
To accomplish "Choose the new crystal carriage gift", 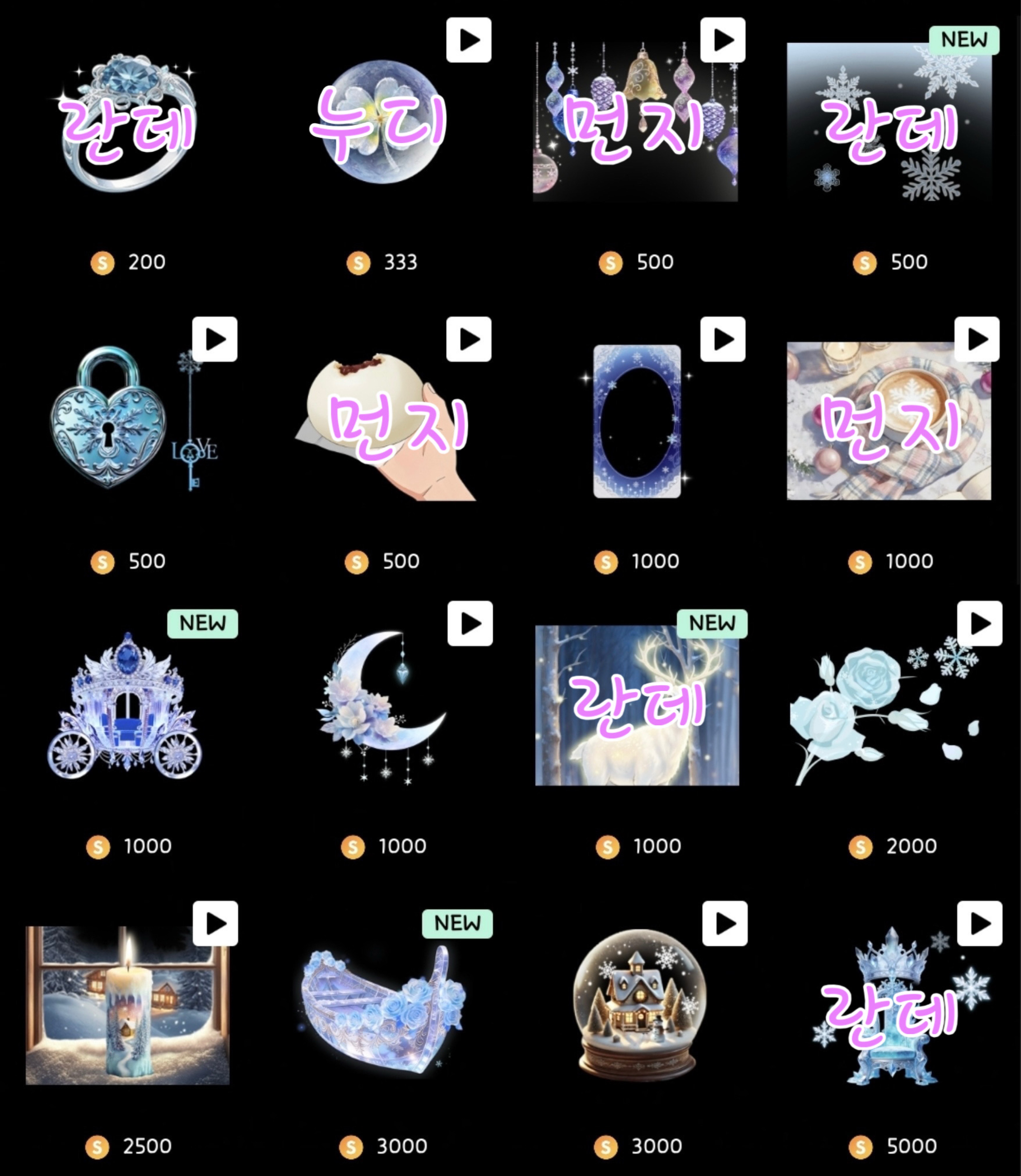I will click(x=125, y=707).
